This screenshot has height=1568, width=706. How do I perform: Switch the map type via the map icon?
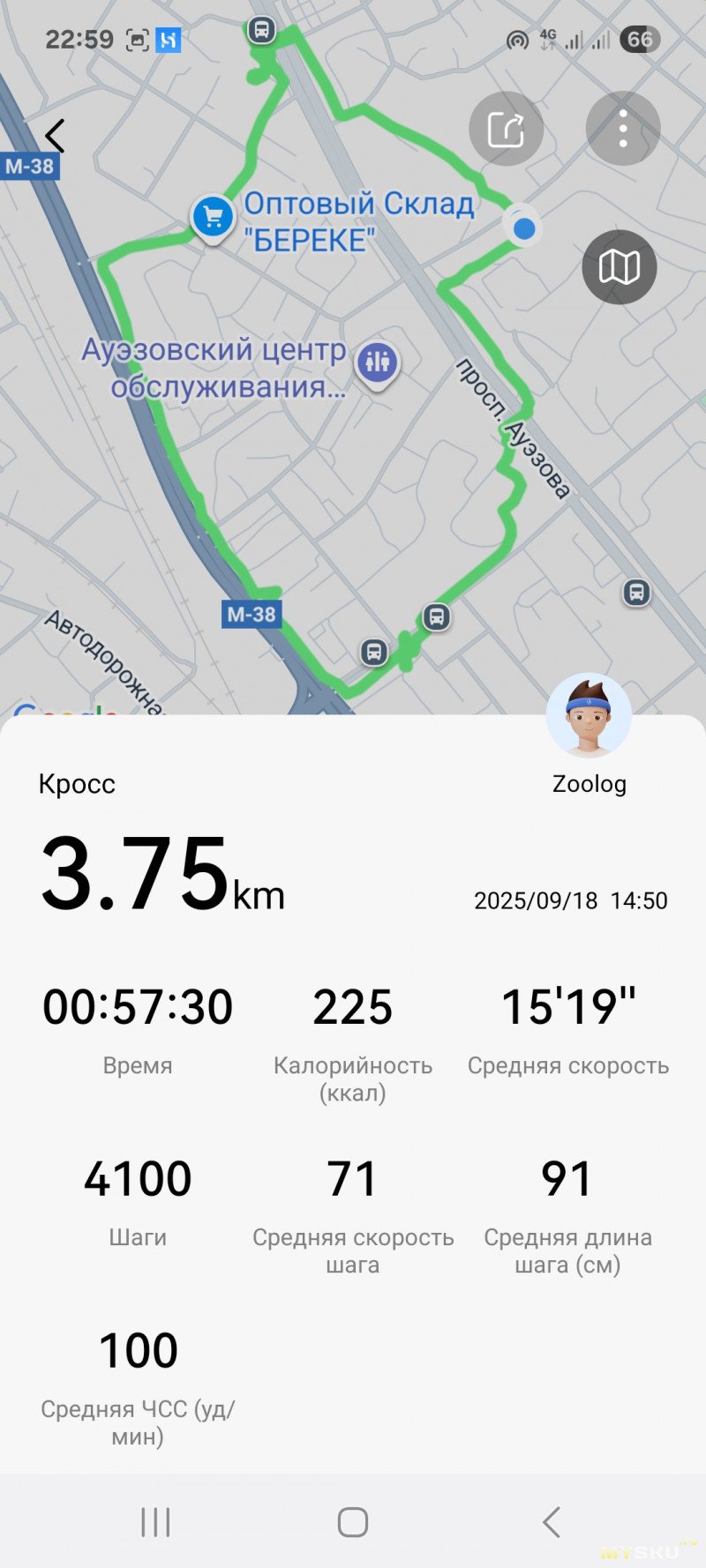(619, 266)
